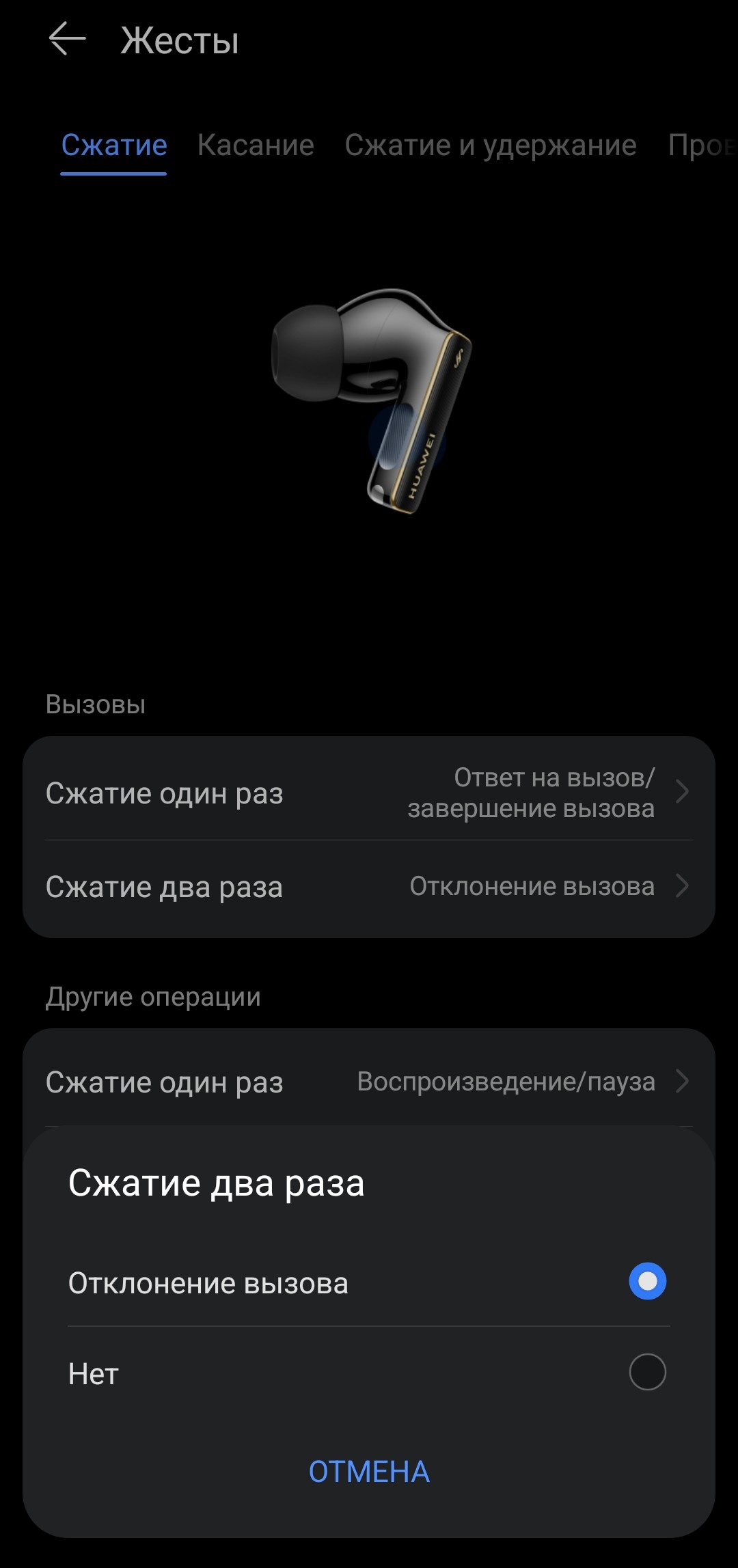The width and height of the screenshot is (738, 1568).
Task: Open Сжатие один раз Воспроизведение/пауза row
Action: tap(368, 1082)
